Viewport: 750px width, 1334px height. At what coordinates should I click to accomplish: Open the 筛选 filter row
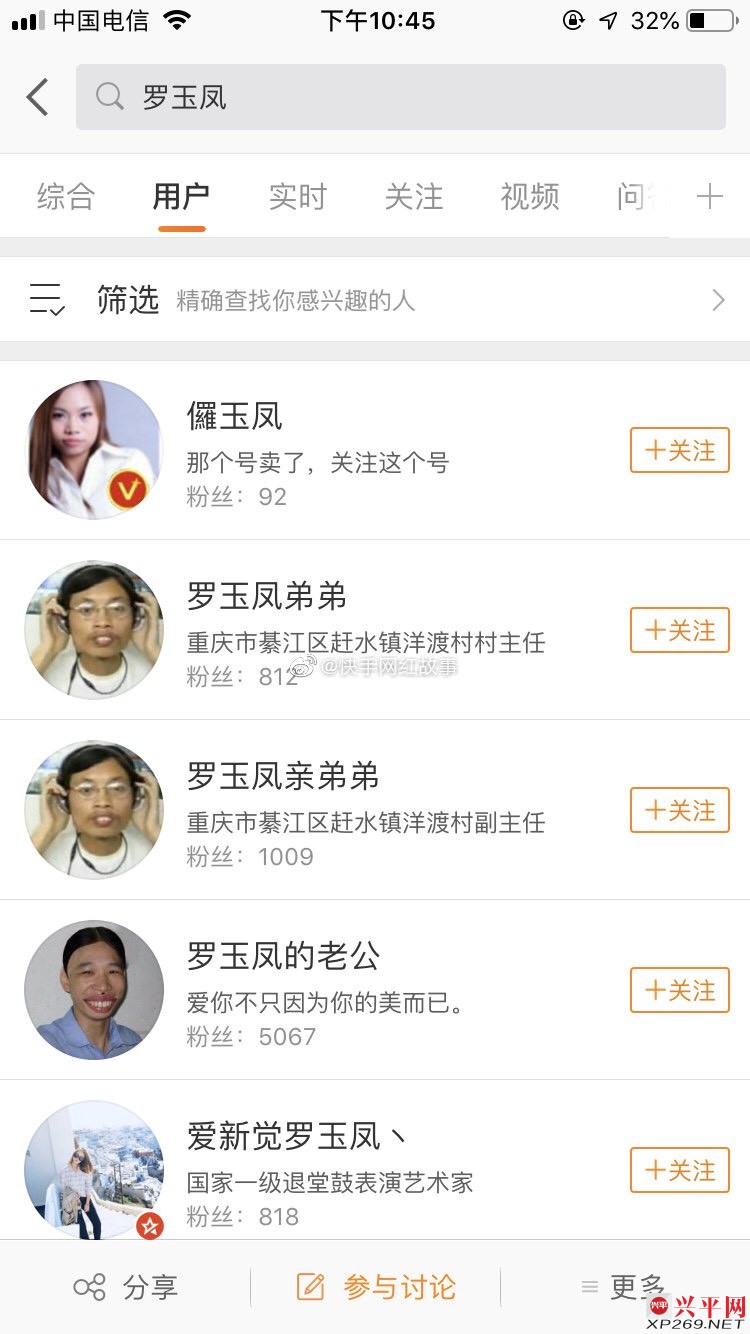coord(375,299)
